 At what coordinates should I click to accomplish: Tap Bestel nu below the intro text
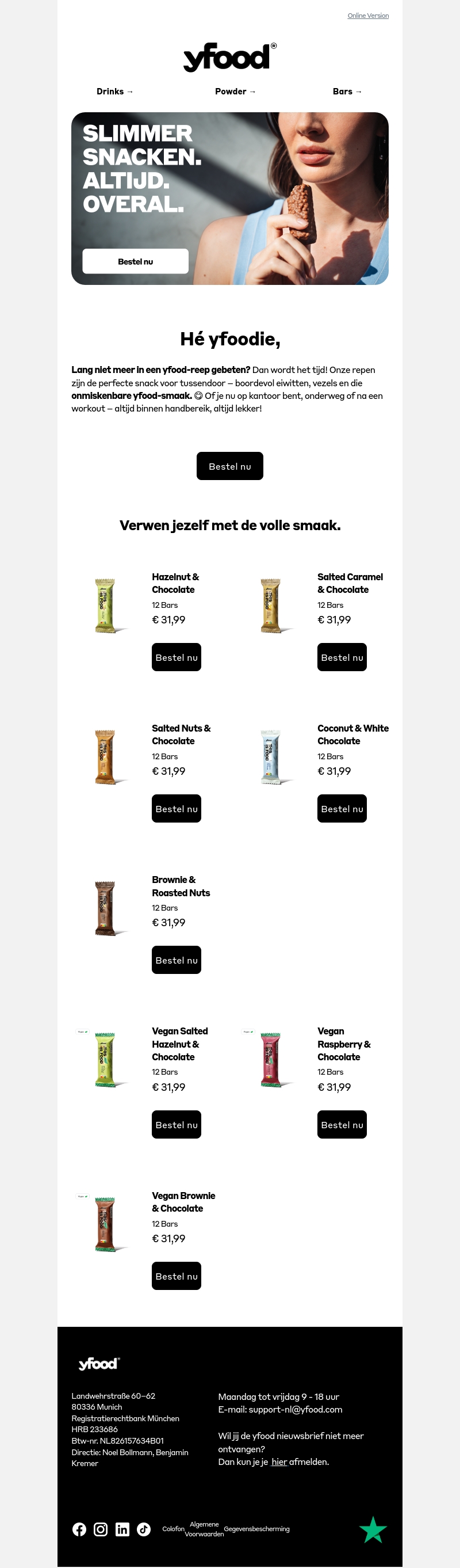(x=229, y=466)
